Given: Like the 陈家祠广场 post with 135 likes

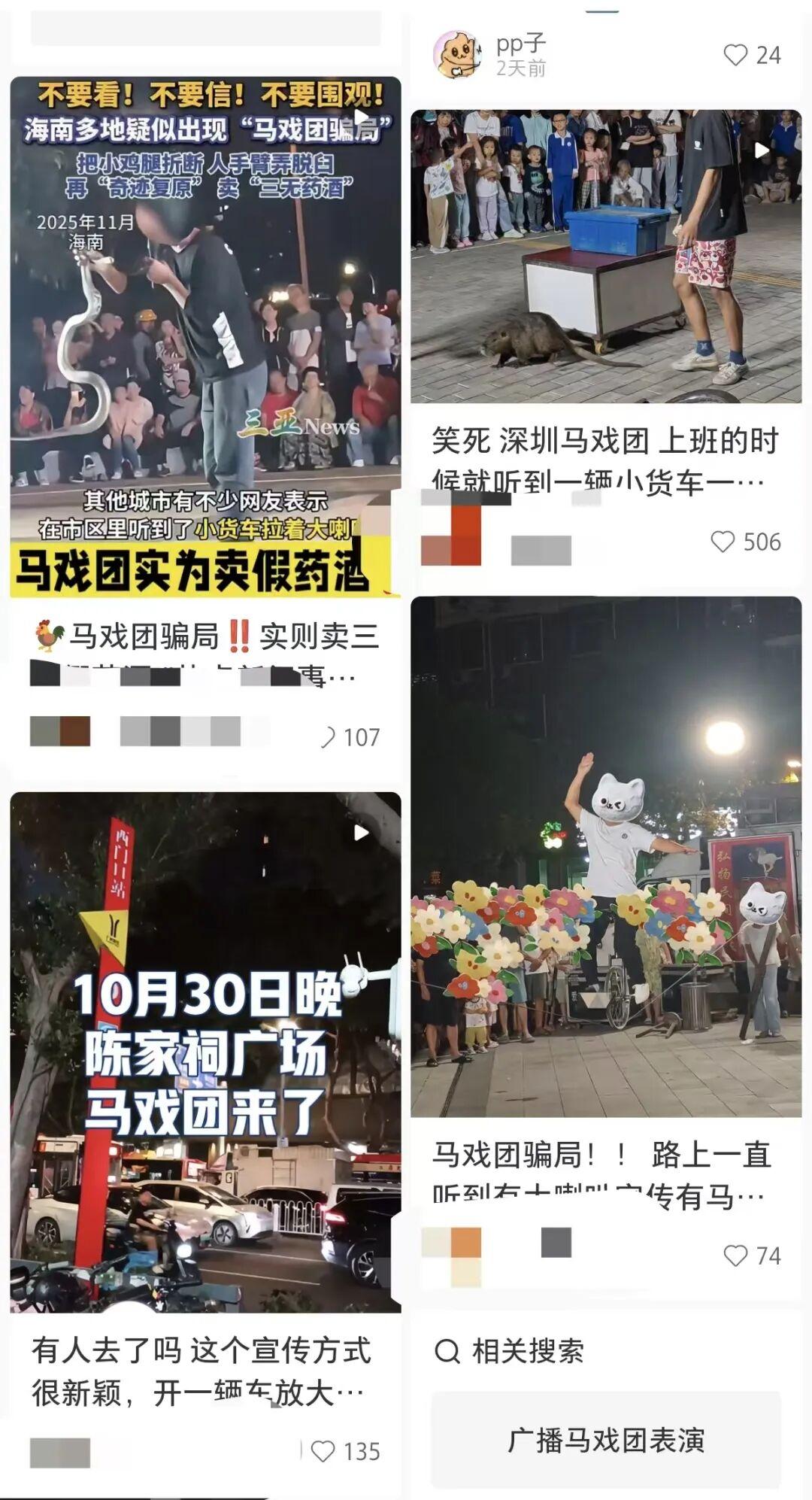Looking at the screenshot, I should click(x=323, y=1451).
